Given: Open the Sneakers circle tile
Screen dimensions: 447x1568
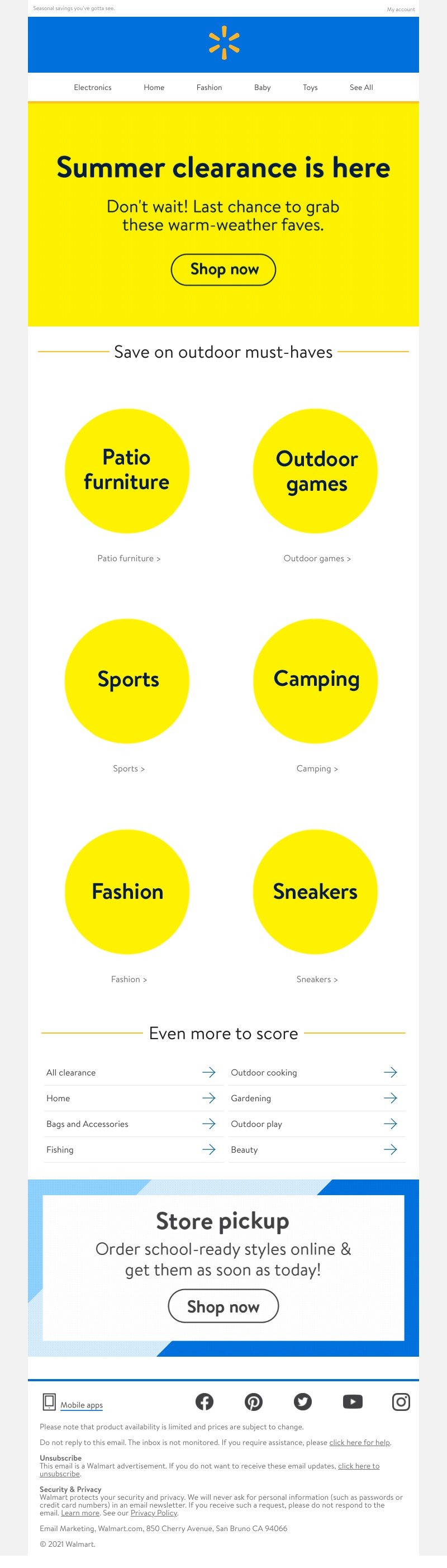Looking at the screenshot, I should 315,891.
